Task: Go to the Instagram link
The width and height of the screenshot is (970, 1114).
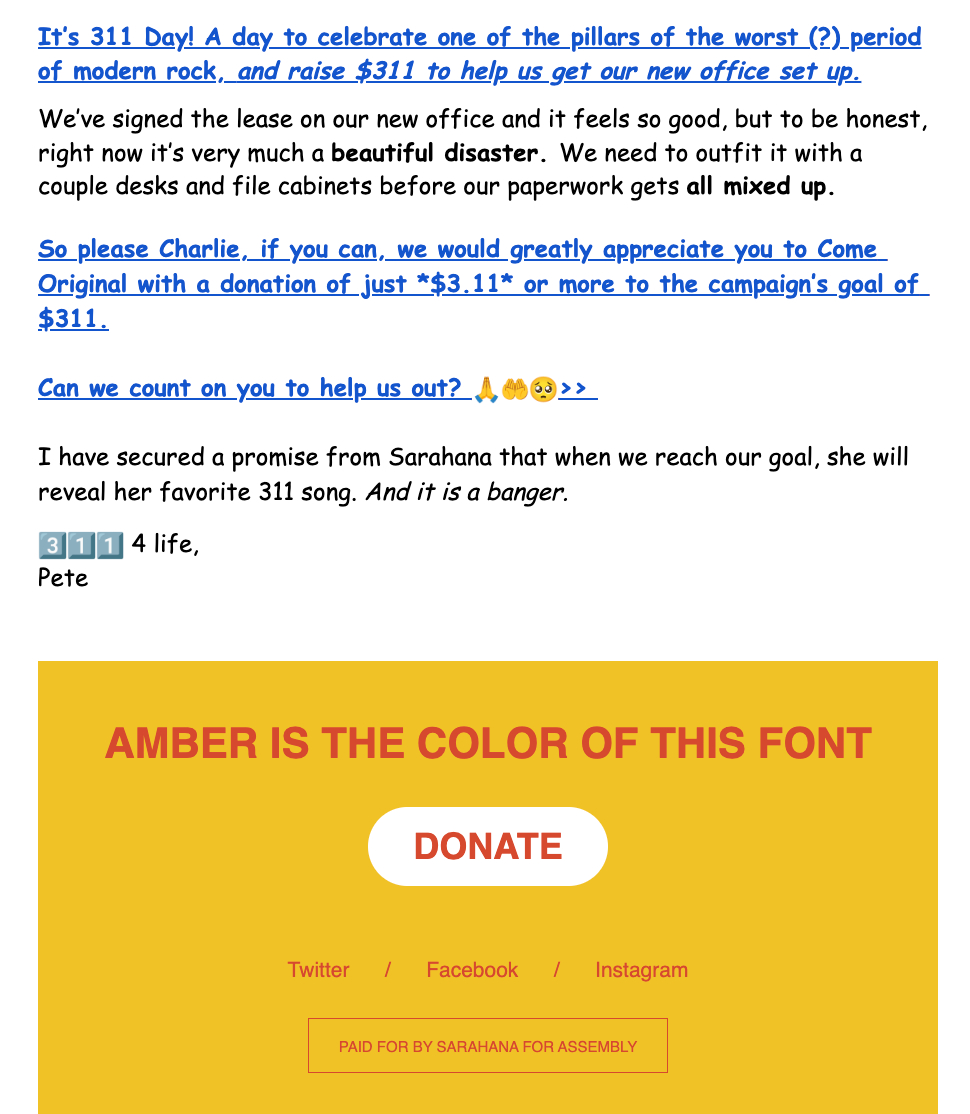Action: pyautogui.click(x=641, y=970)
